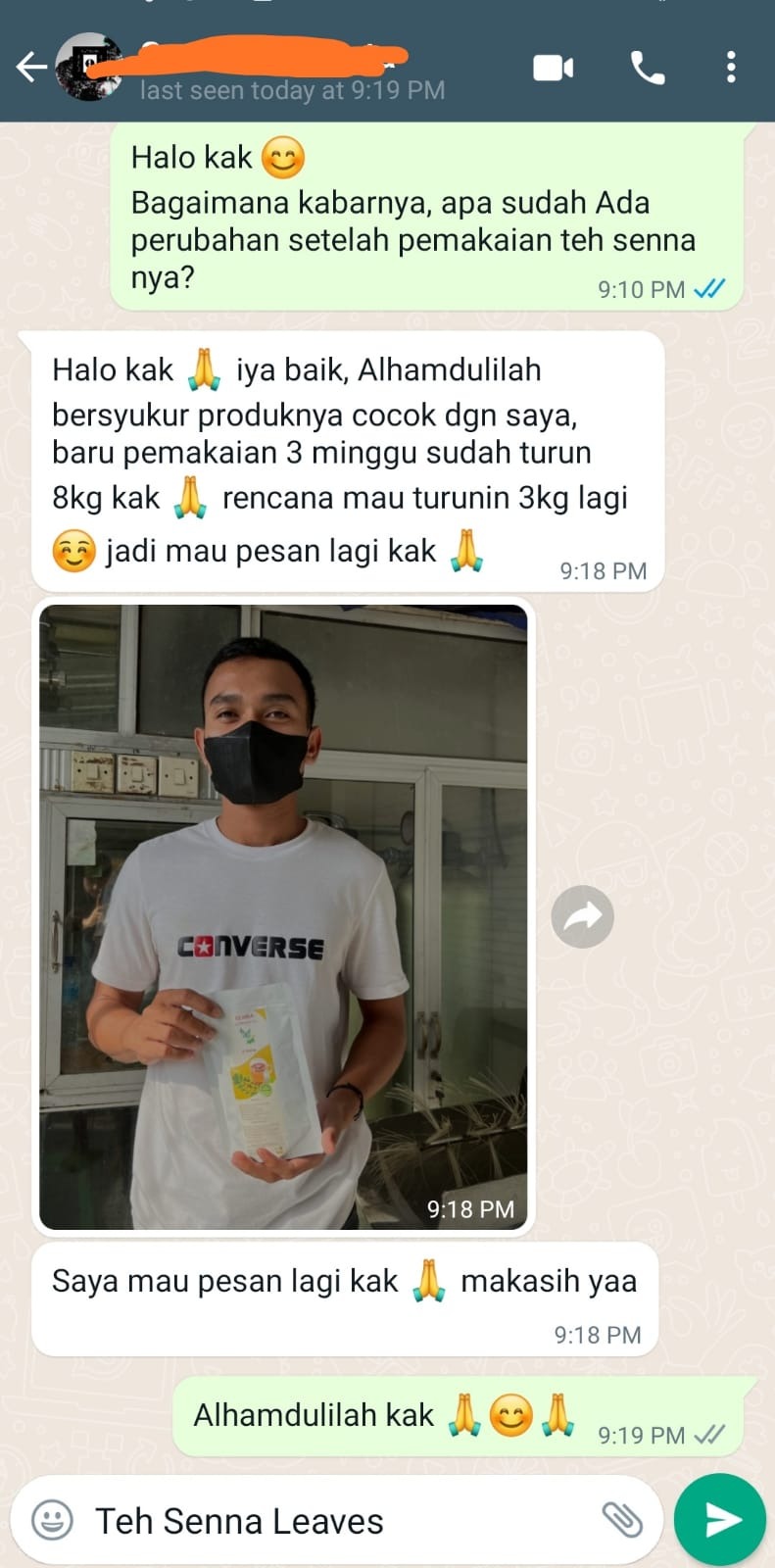The height and width of the screenshot is (1568, 775).
Task: Forward the received photo
Action: pos(583,917)
